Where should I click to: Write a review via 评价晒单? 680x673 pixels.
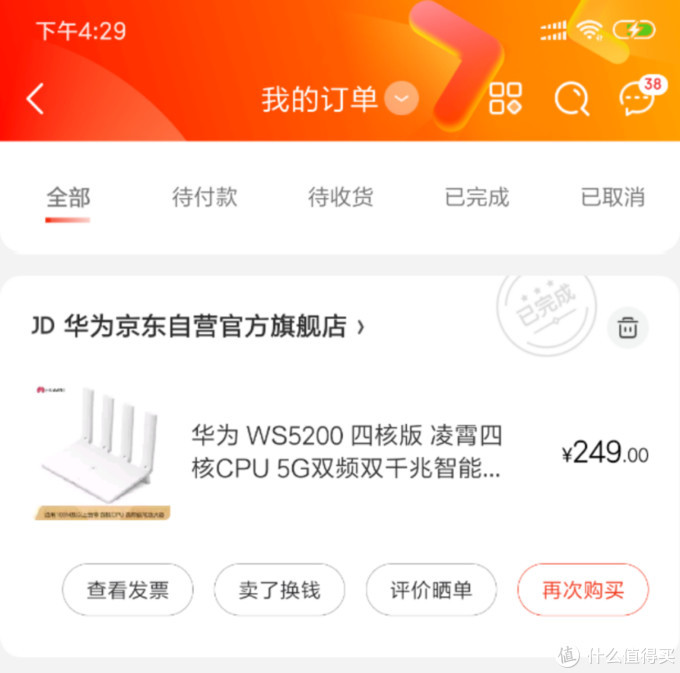[431, 590]
